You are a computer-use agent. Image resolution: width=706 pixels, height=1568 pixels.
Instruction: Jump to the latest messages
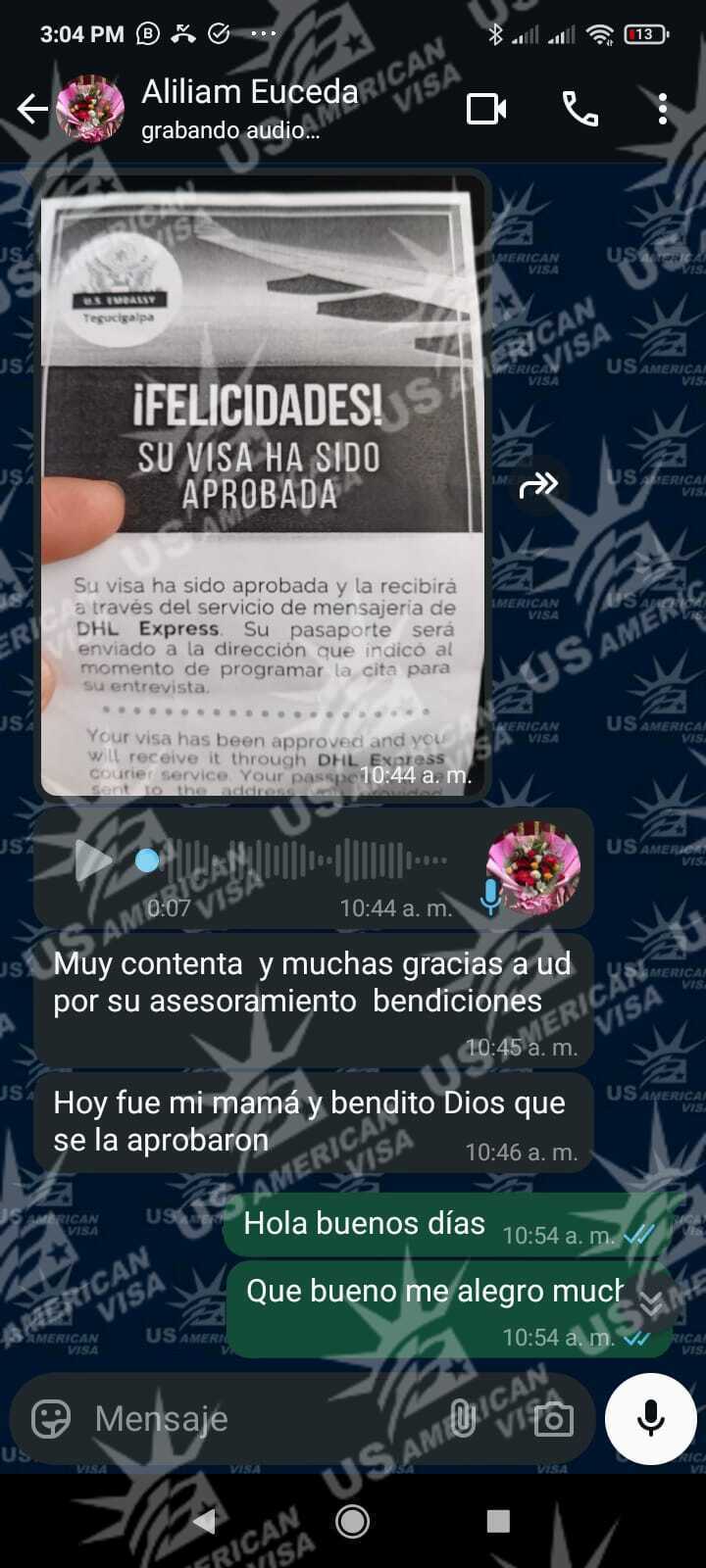pos(651,1303)
